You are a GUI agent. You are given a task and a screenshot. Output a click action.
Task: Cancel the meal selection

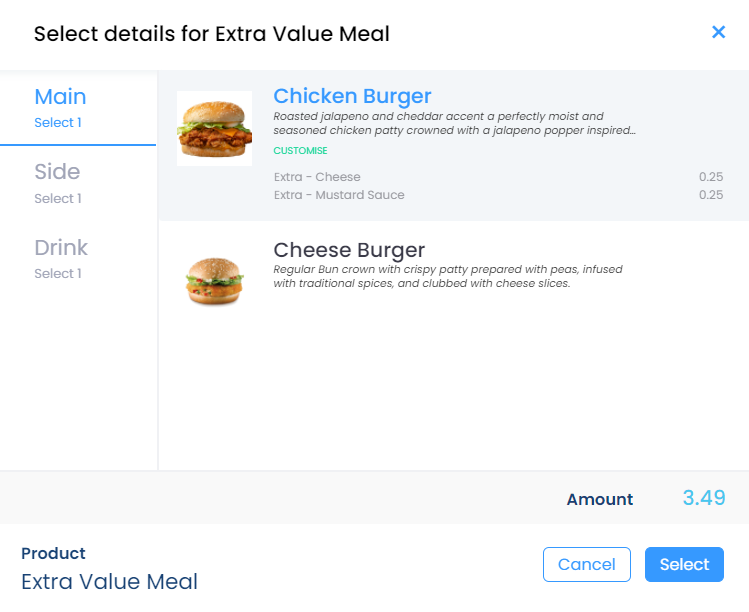pos(586,564)
